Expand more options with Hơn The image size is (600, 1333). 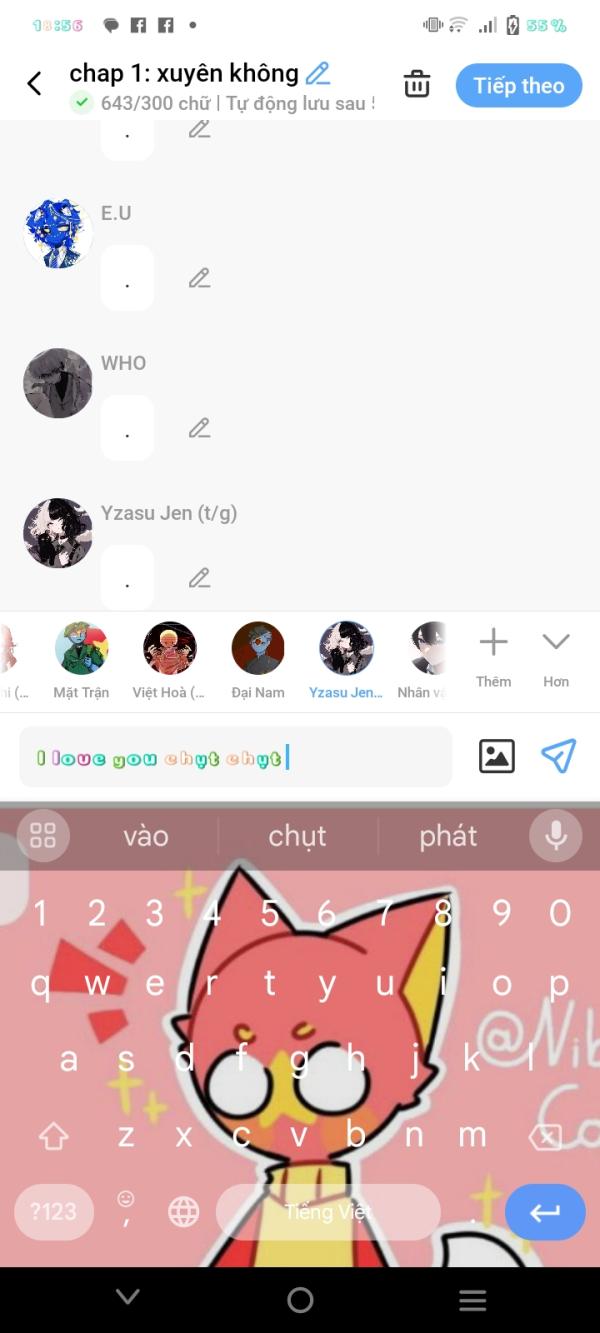click(x=556, y=656)
